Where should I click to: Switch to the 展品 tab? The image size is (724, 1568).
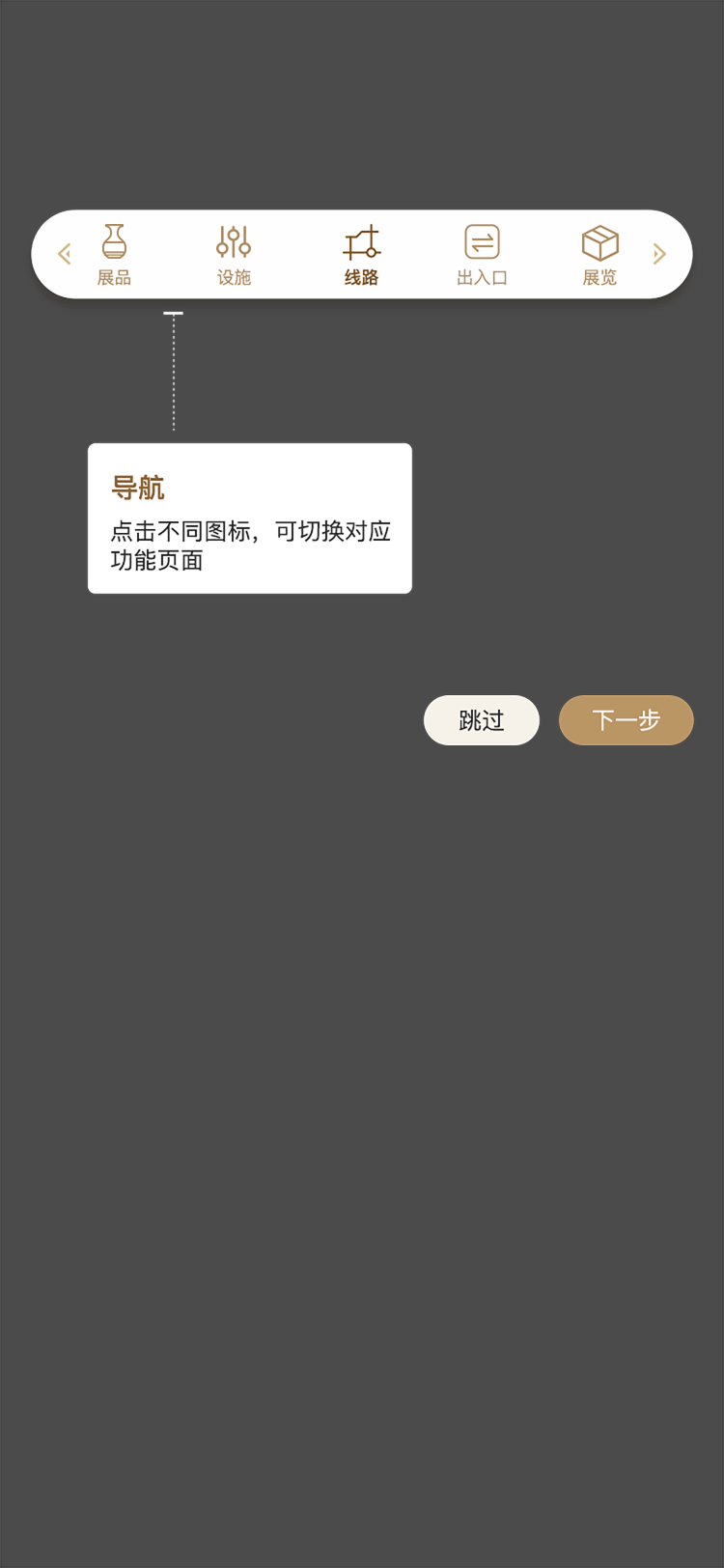(114, 255)
